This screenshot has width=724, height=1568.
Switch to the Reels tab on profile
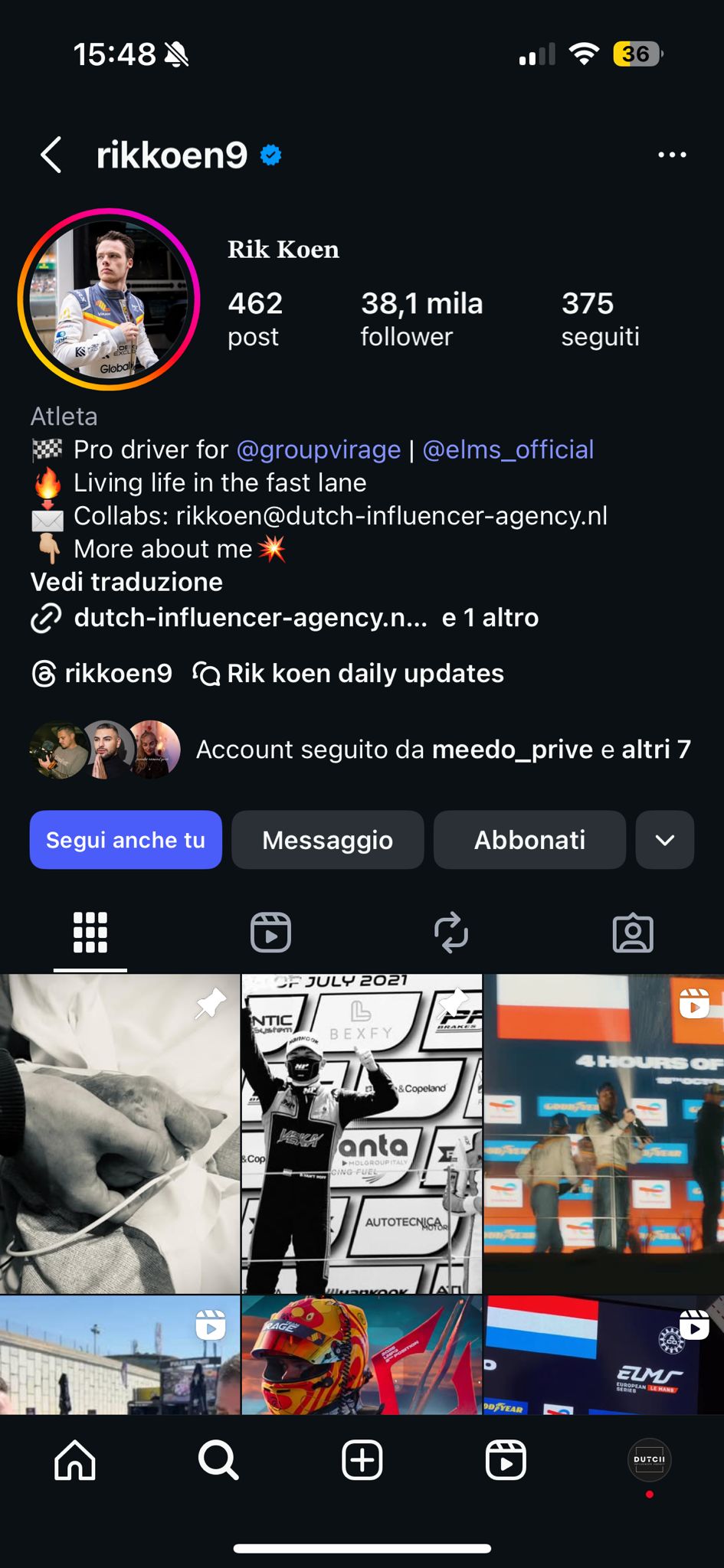tap(271, 933)
